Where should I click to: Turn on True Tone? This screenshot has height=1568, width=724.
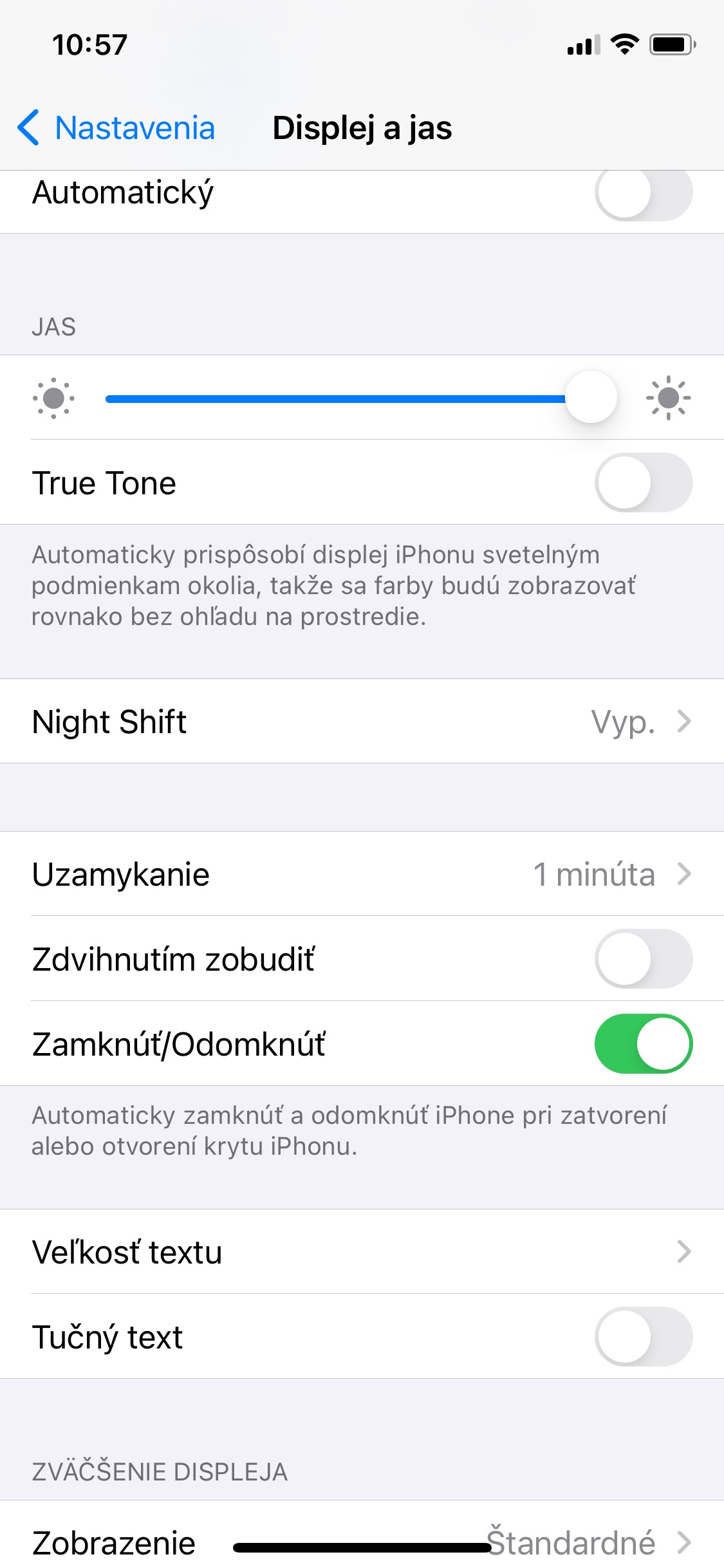click(x=643, y=483)
